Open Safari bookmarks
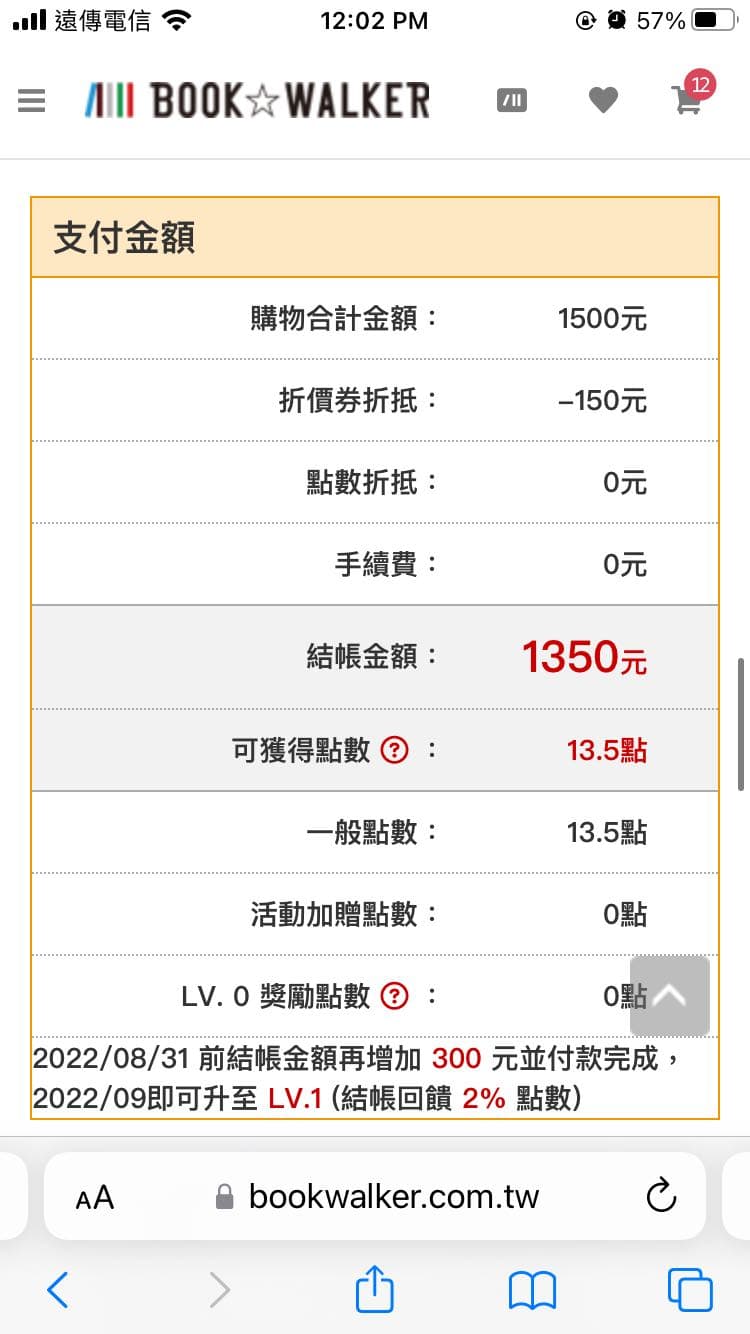750x1334 pixels. (x=531, y=1290)
